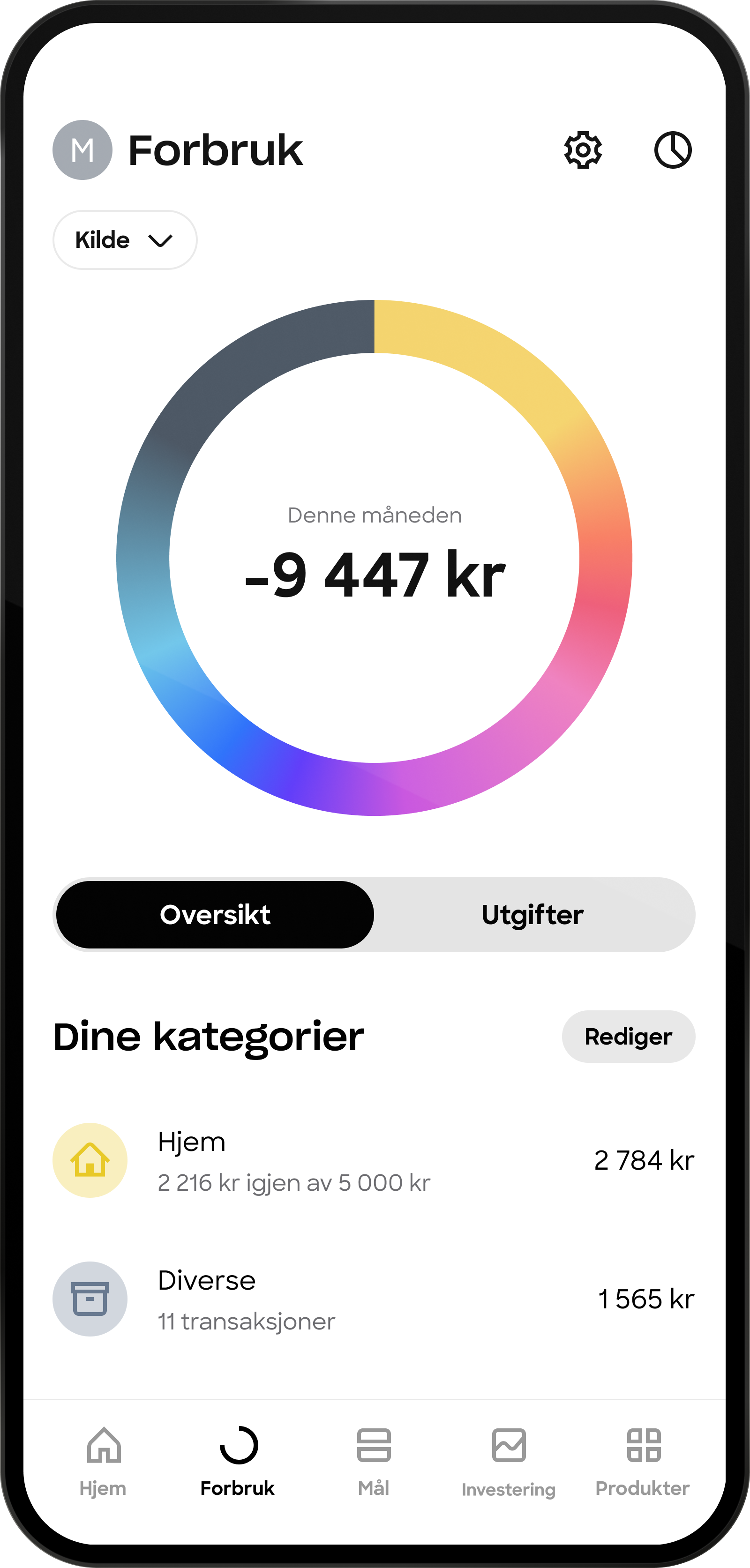
Task: Collapse the Kilde source selector
Action: tap(124, 240)
